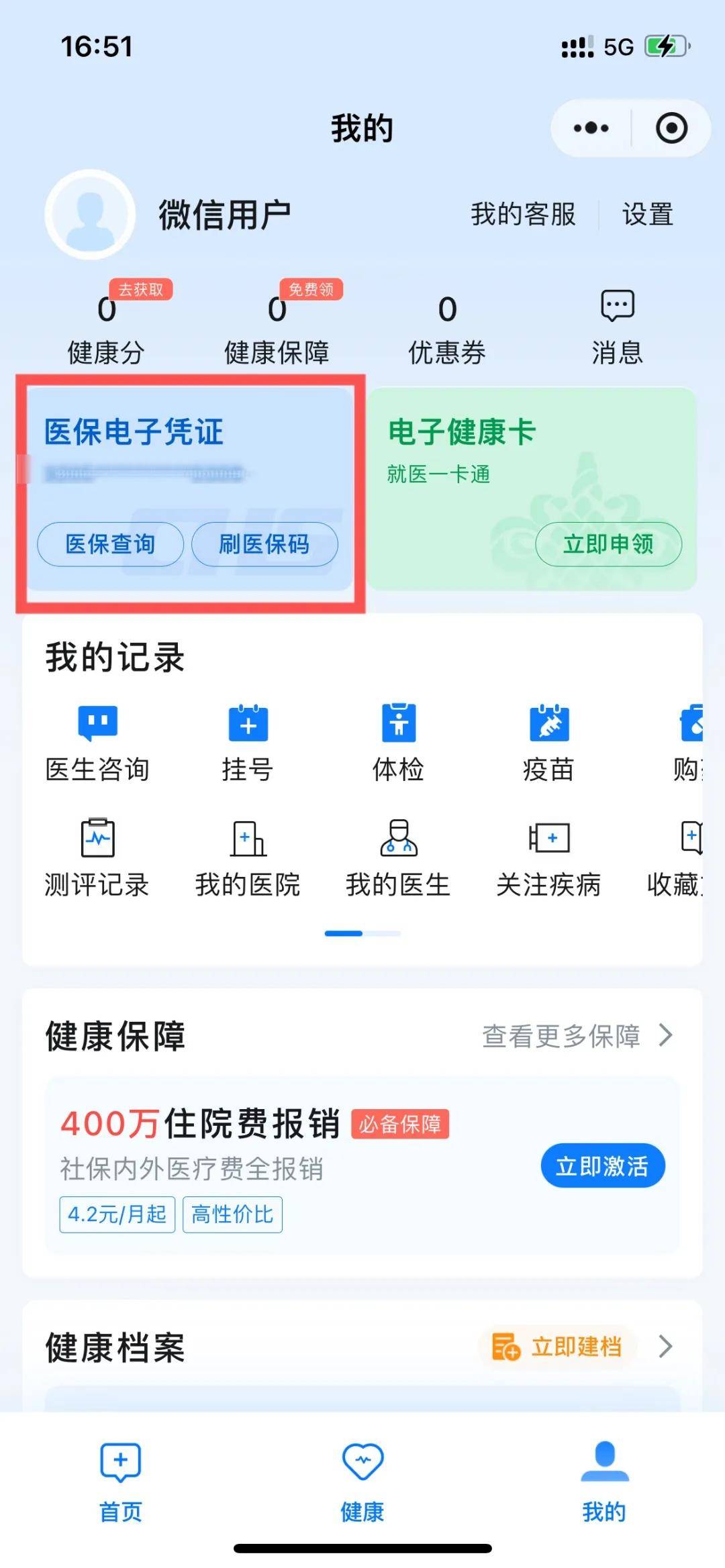Open 设置 settings
The height and width of the screenshot is (1568, 725).
647,215
